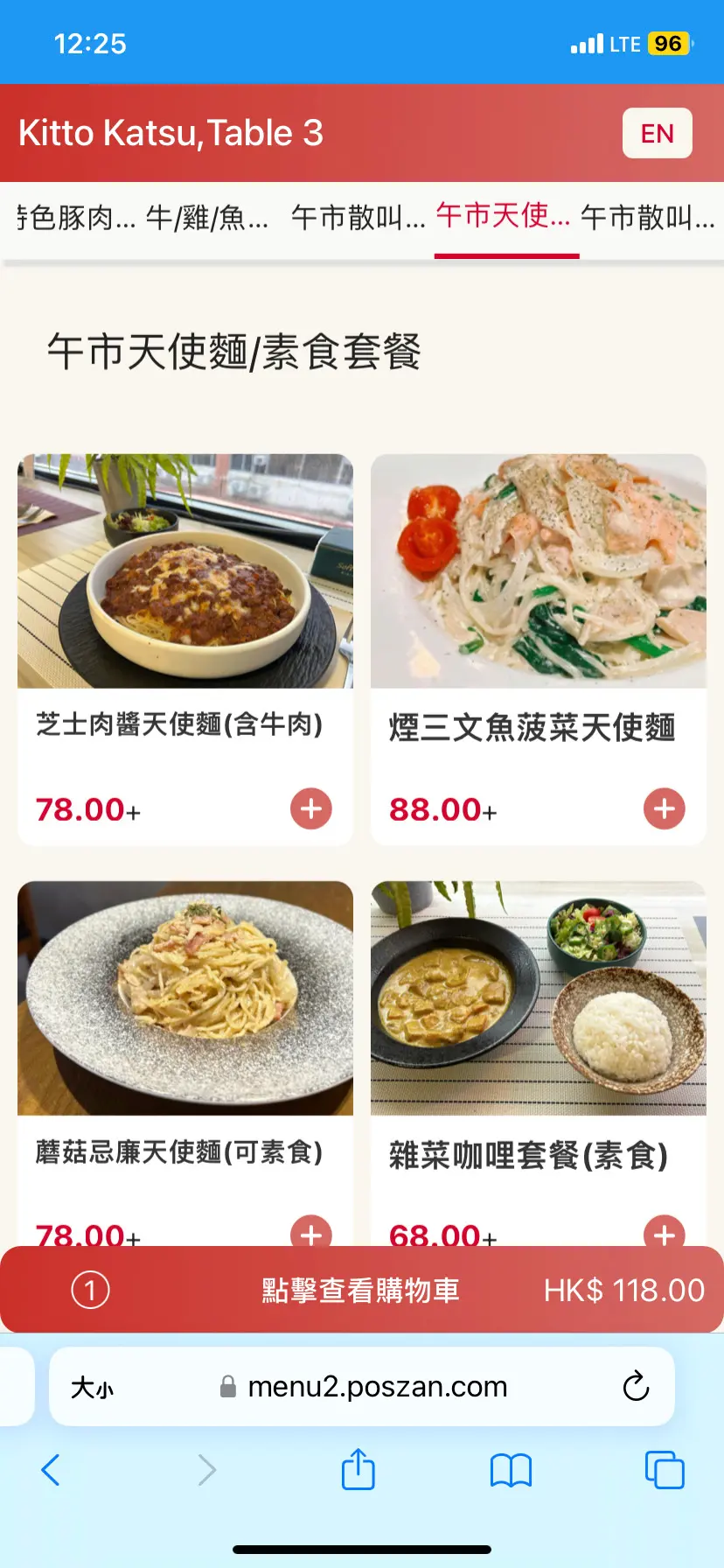The height and width of the screenshot is (1568, 724).
Task: Share this page from the Safari toolbar
Action: 358,1470
